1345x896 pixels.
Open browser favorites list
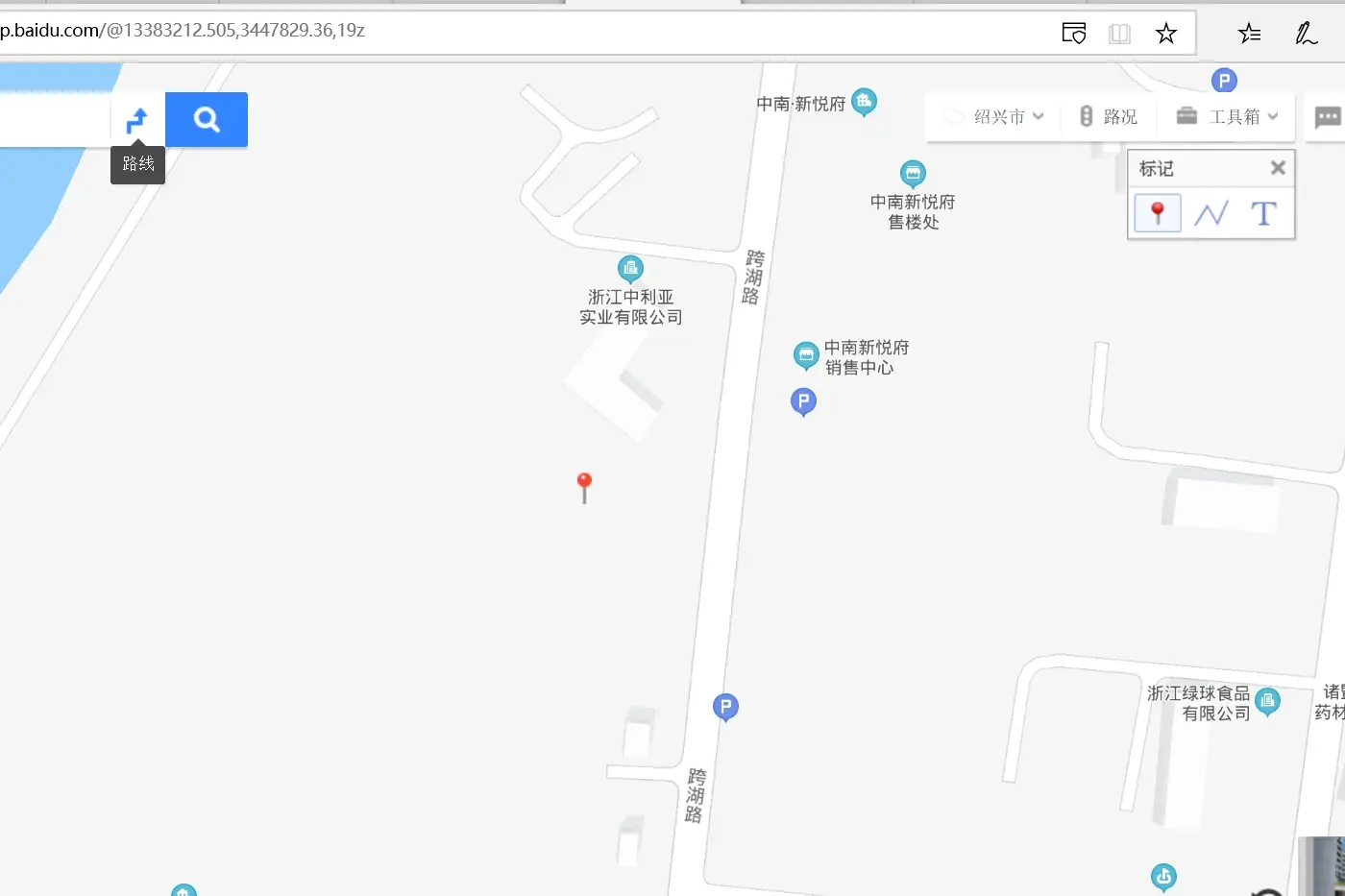pos(1249,35)
